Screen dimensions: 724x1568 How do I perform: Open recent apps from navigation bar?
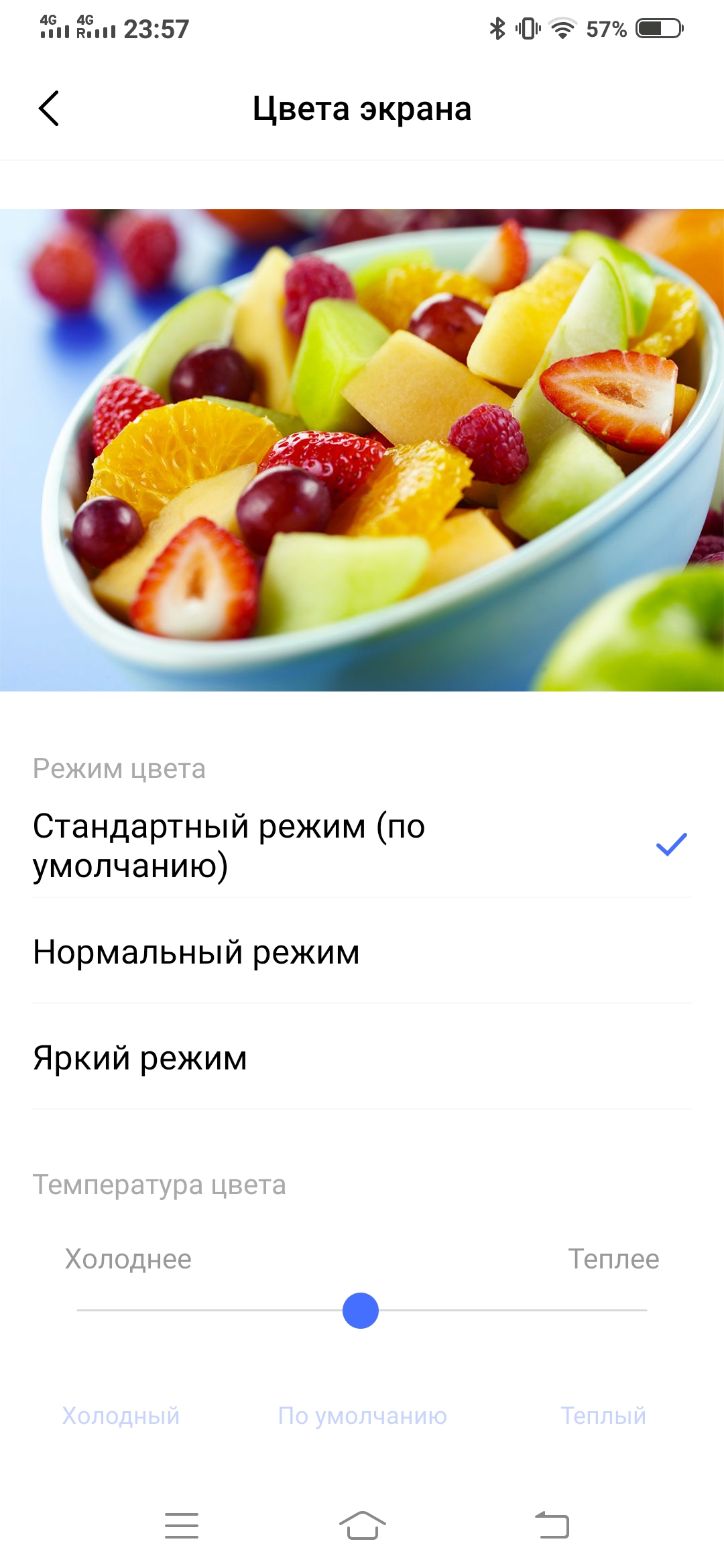click(x=182, y=1525)
